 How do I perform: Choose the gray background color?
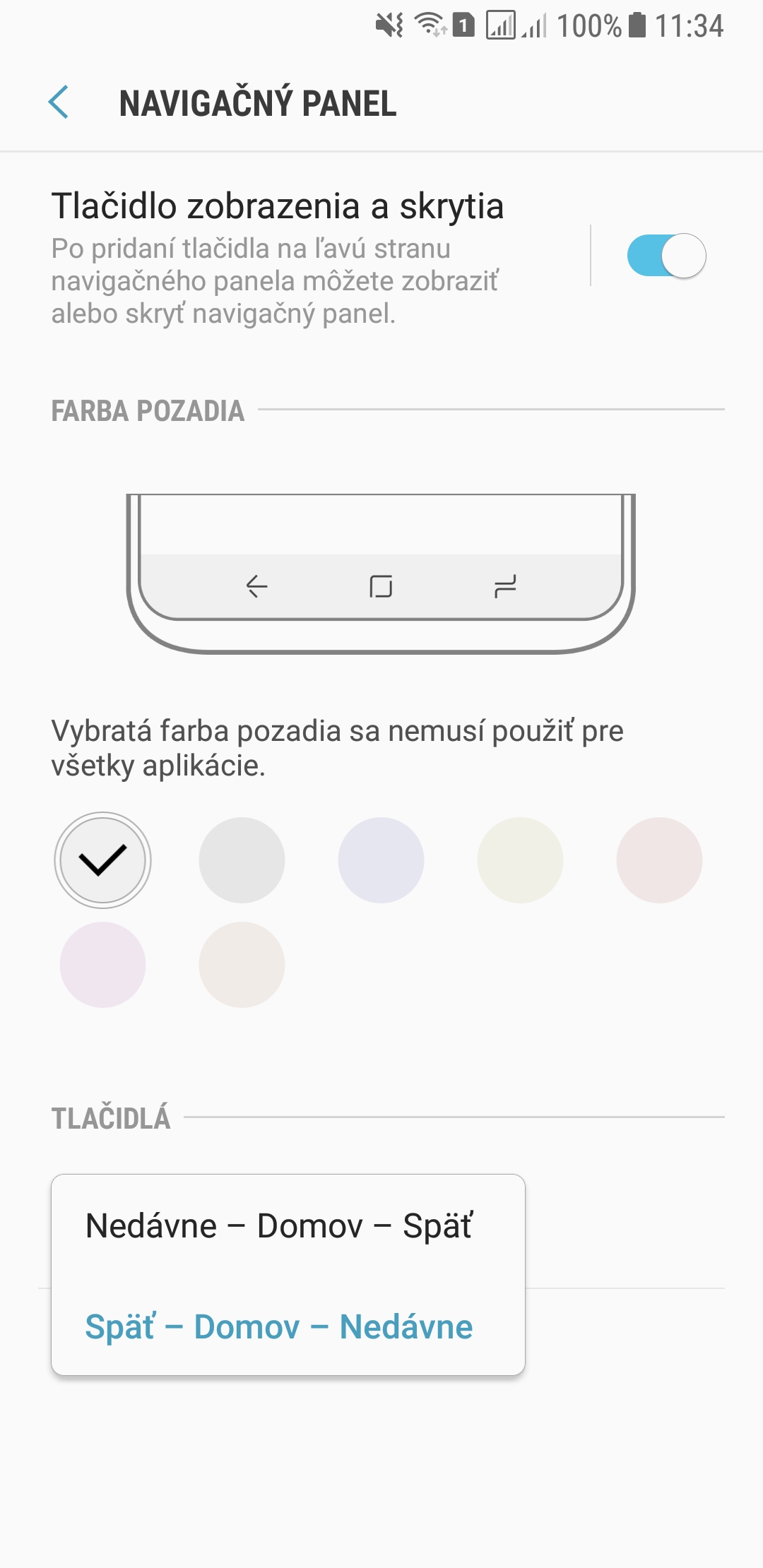pyautogui.click(x=242, y=860)
